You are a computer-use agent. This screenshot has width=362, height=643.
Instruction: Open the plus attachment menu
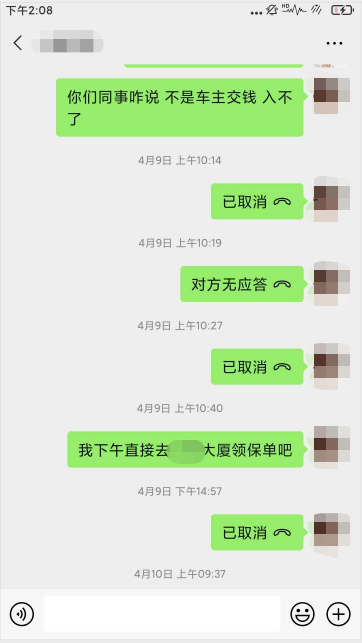pyautogui.click(x=338, y=614)
